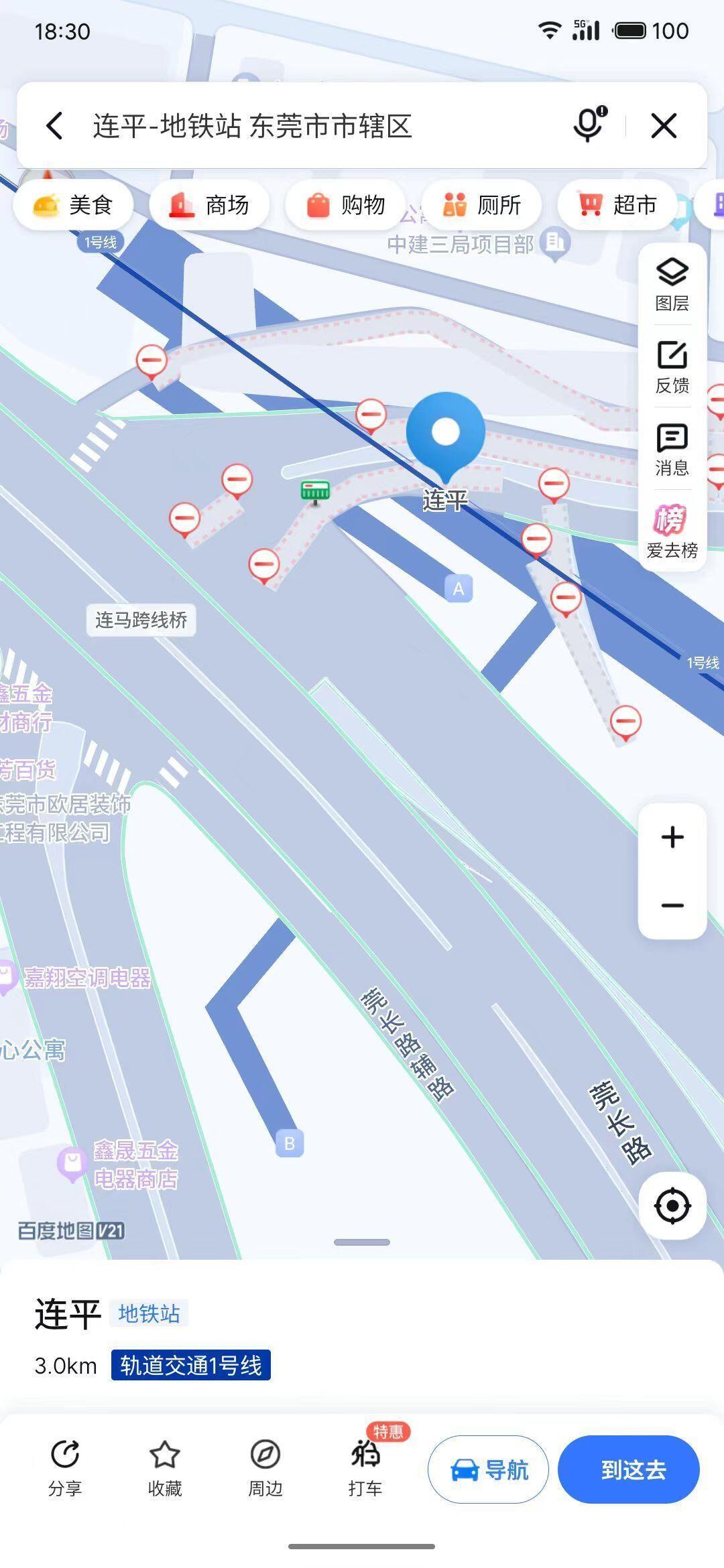Edit the search query 连平-地铁站
Image resolution: width=724 pixels, height=1568 pixels.
click(252, 126)
